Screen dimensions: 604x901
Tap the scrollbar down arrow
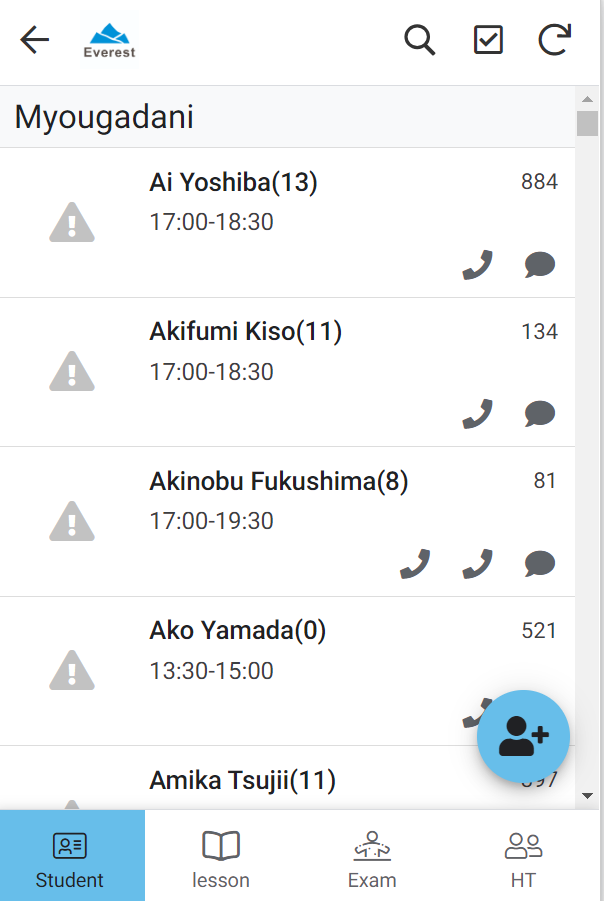click(x=587, y=795)
